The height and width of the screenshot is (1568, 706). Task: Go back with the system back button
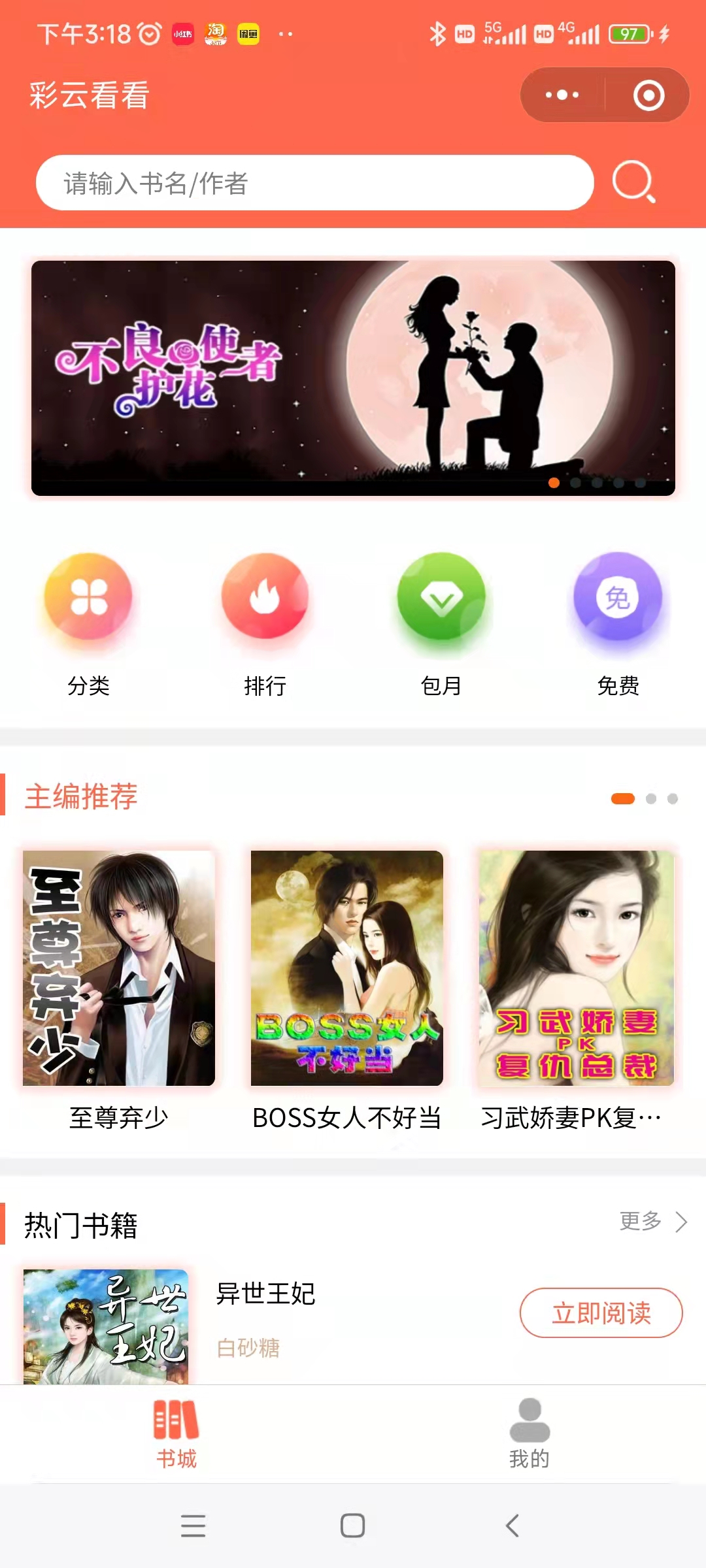513,1526
